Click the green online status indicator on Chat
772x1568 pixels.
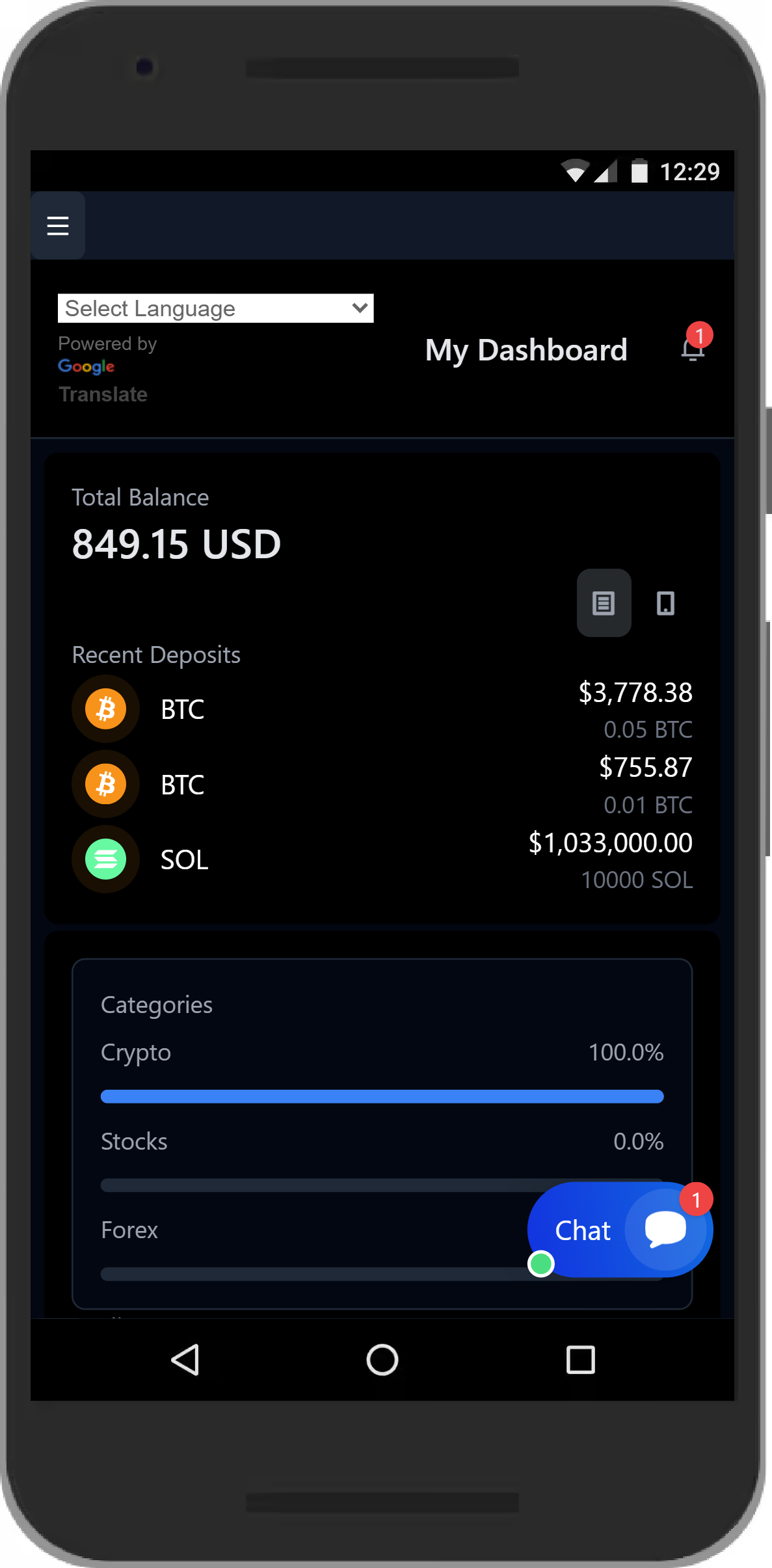click(x=540, y=1263)
